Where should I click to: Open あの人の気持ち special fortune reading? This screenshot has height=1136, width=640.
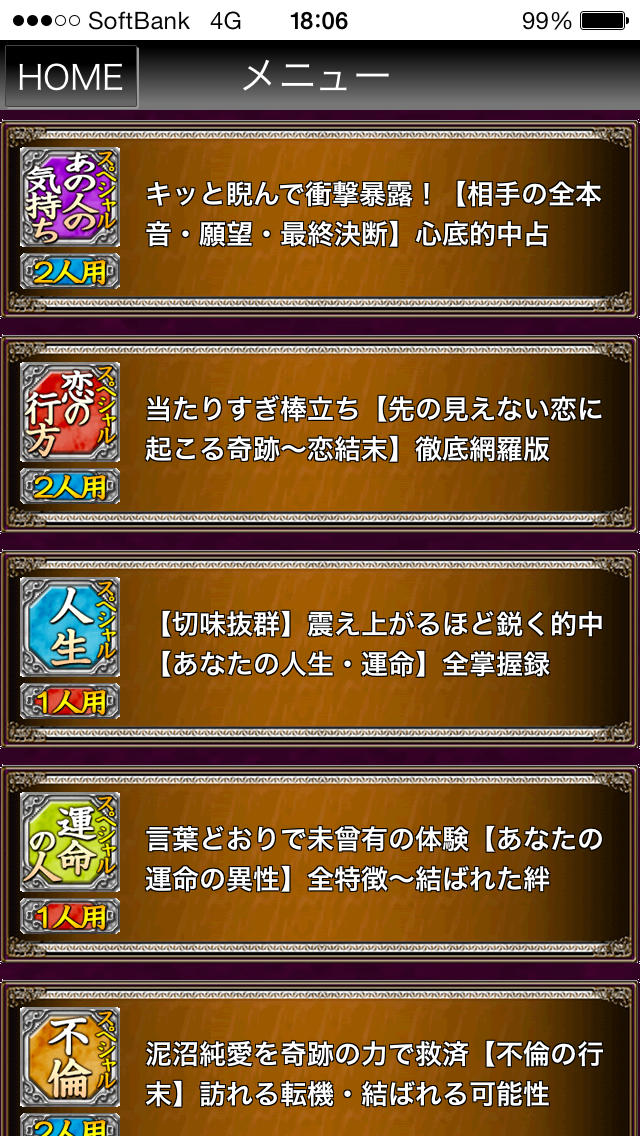pyautogui.click(x=320, y=218)
